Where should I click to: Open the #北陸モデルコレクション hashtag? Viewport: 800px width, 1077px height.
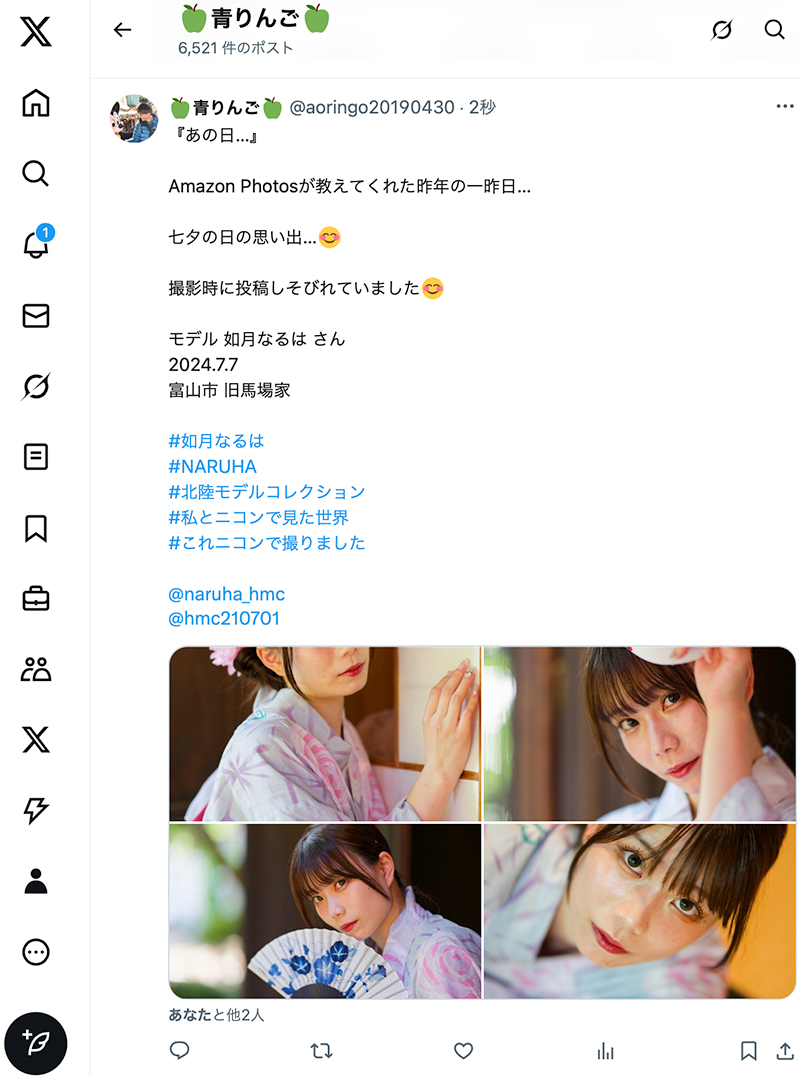click(x=267, y=492)
